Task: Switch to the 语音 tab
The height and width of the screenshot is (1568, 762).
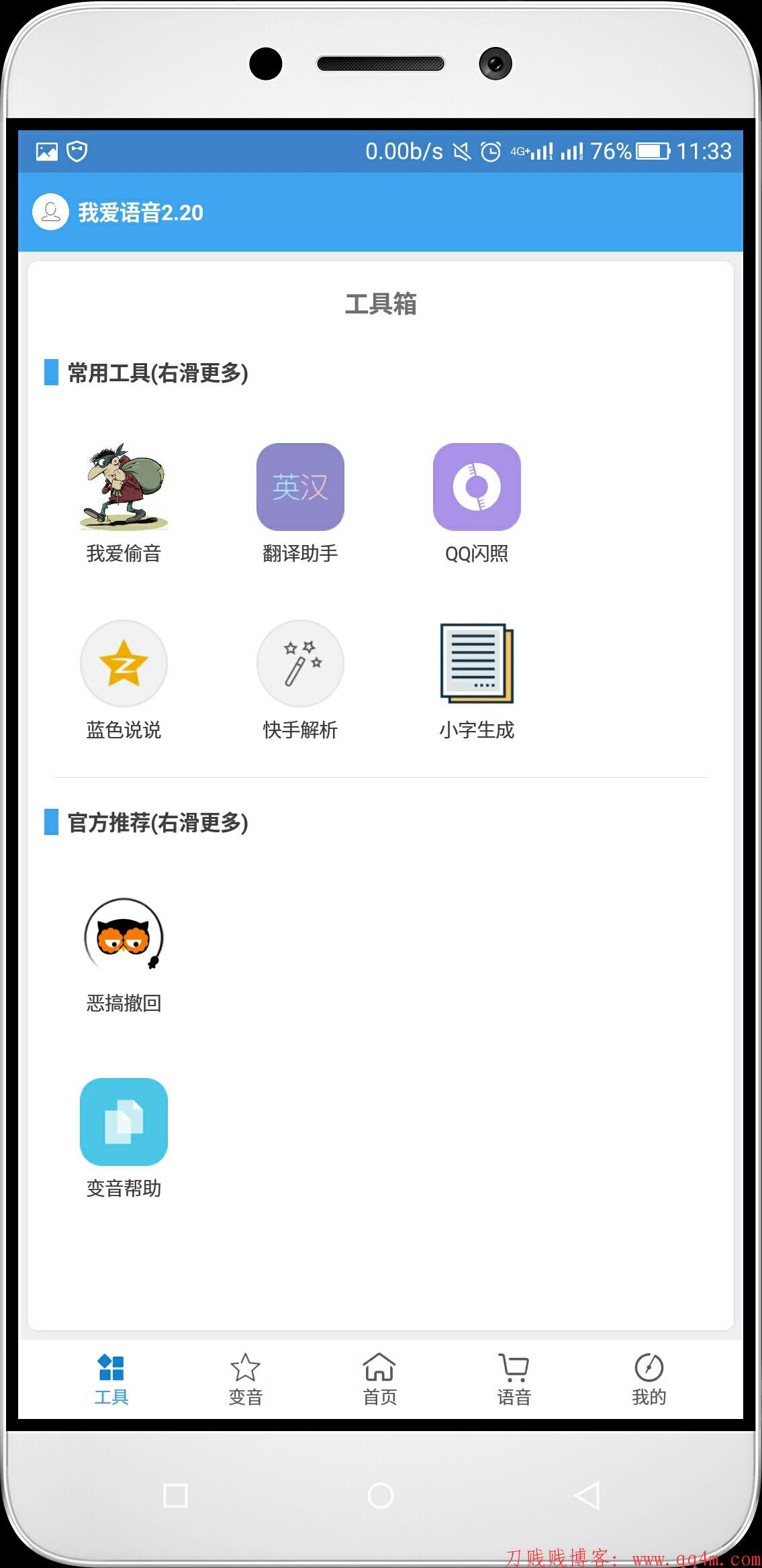Action: coord(514,1379)
